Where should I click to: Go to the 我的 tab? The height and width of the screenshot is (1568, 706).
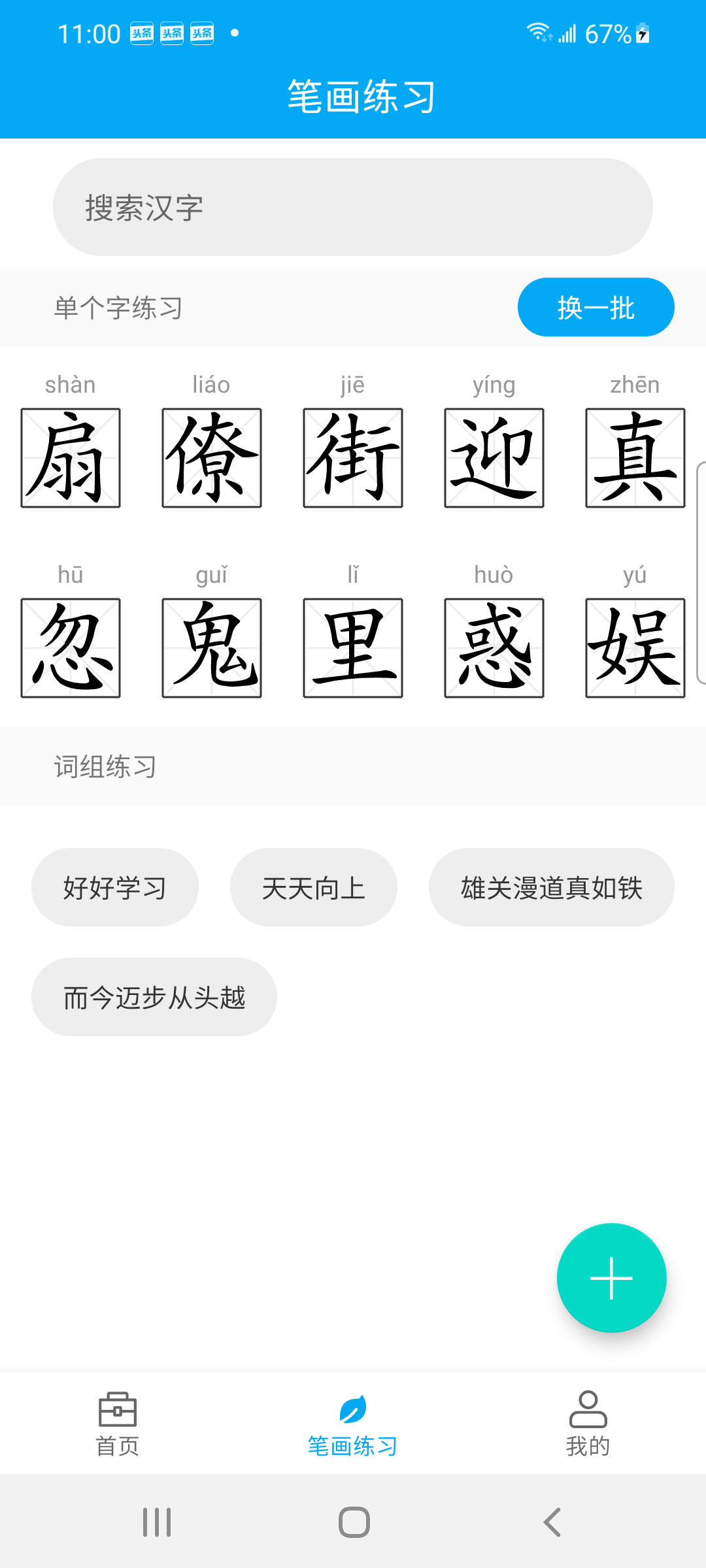tap(588, 1423)
